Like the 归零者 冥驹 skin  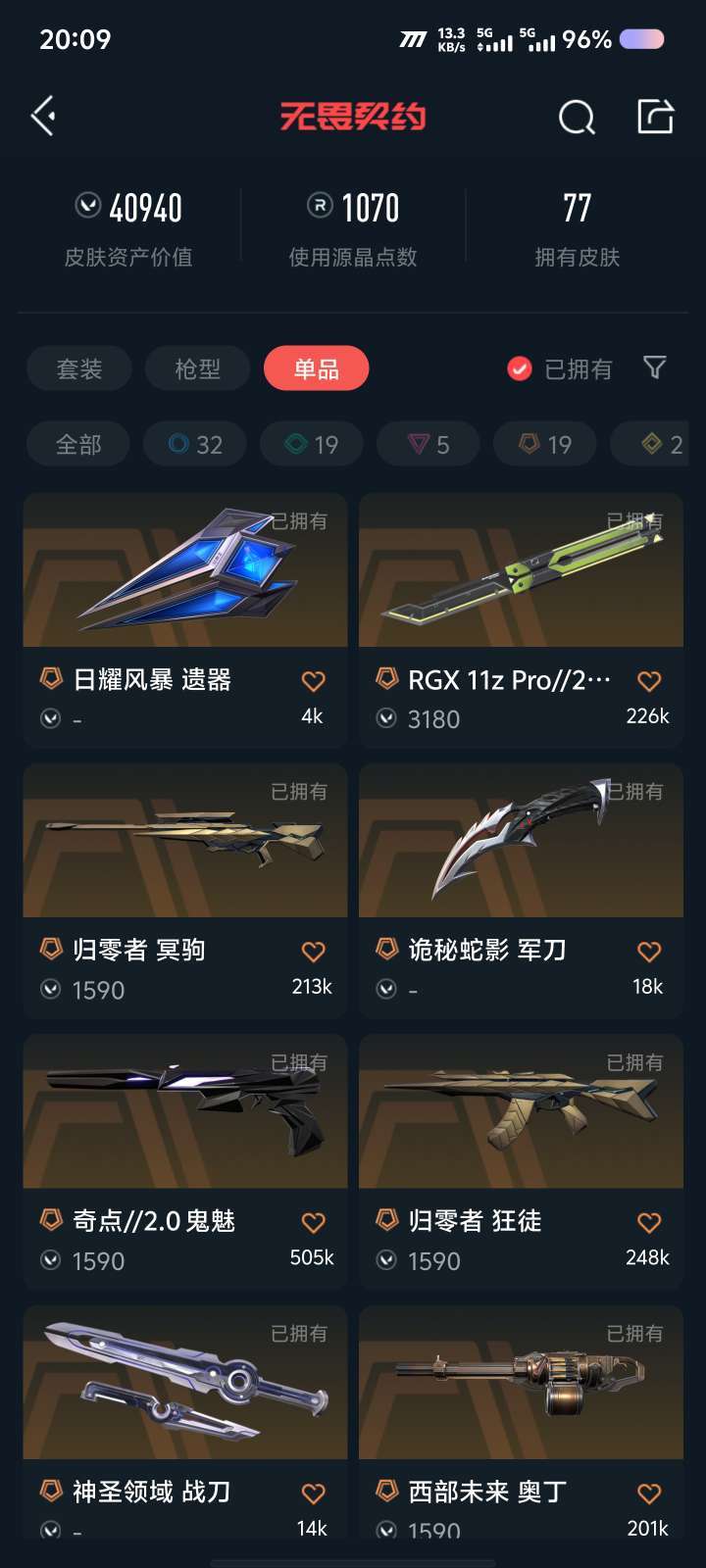pyautogui.click(x=313, y=952)
